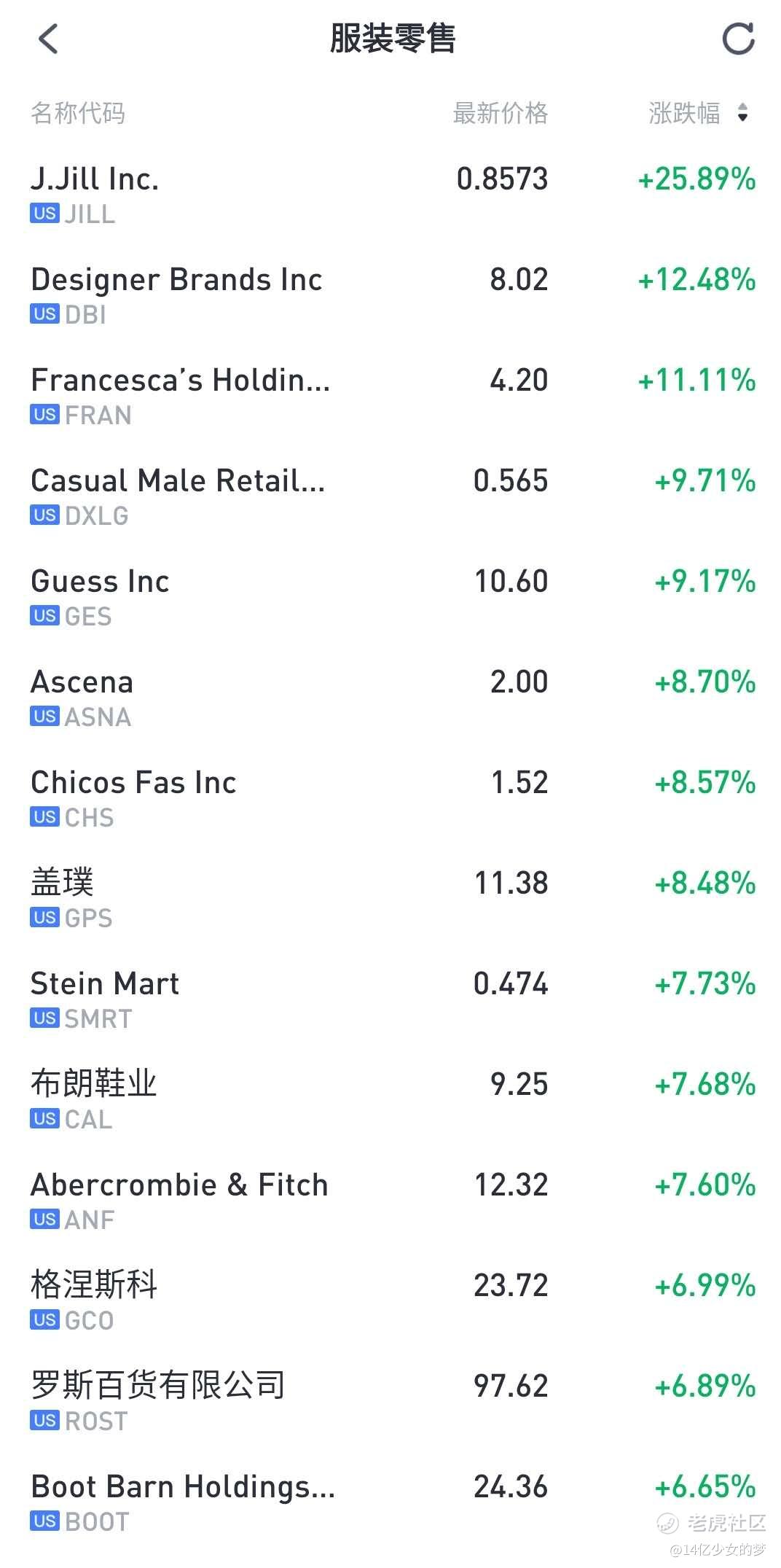Sort by 涨跌幅 column
This screenshot has width=781, height=1568.
pyautogui.click(x=698, y=113)
